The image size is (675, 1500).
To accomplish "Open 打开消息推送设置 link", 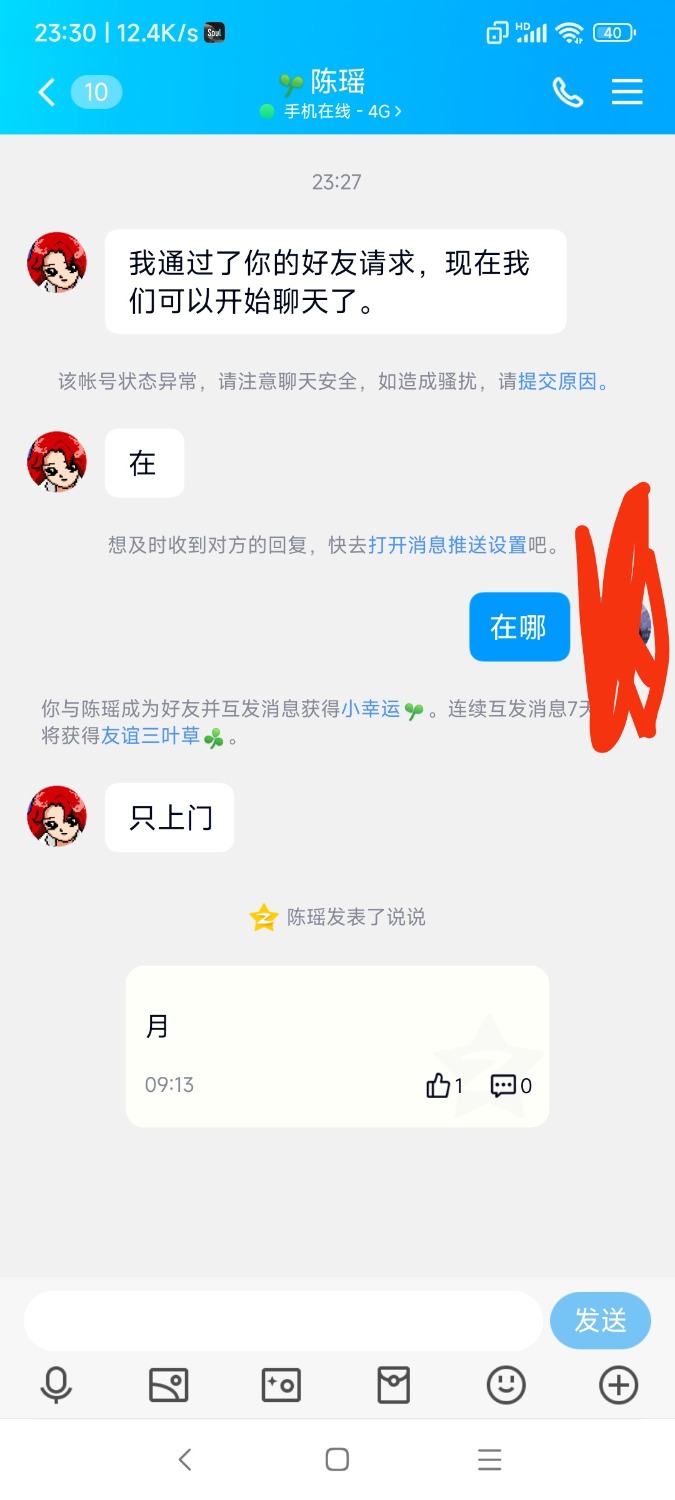I will coord(447,545).
